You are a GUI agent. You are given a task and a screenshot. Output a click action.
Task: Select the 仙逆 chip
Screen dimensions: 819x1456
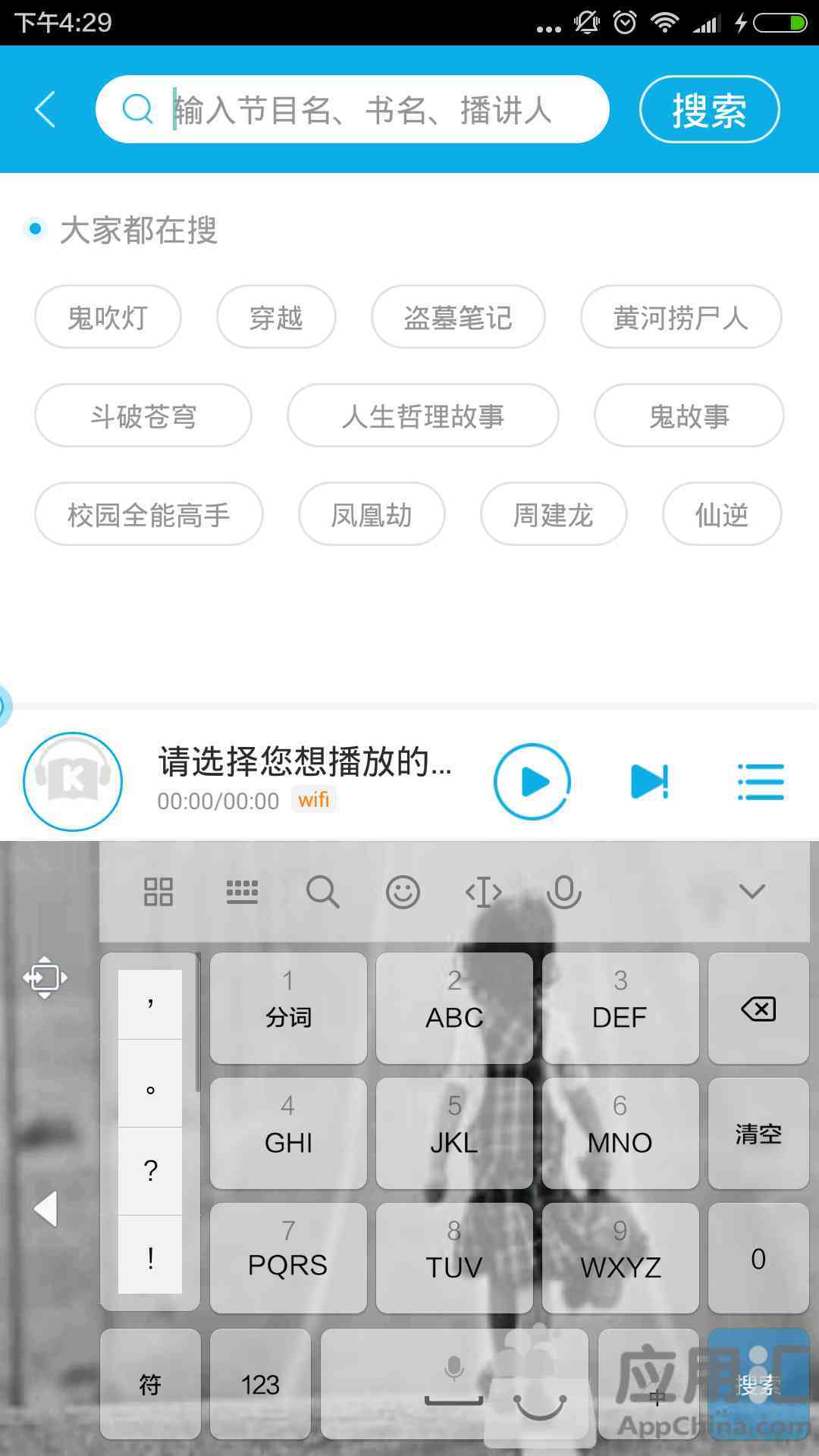pyautogui.click(x=721, y=514)
